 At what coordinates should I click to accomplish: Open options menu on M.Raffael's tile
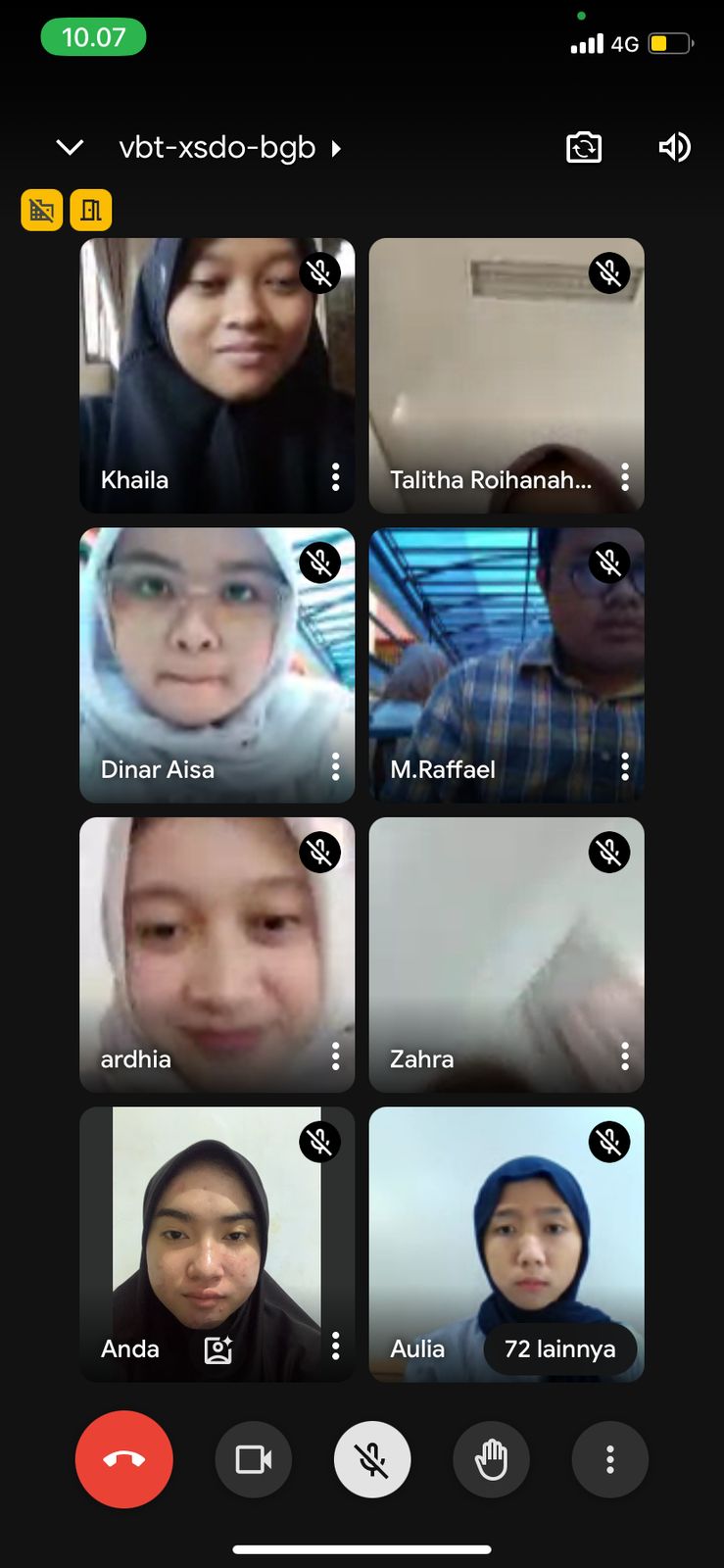point(624,766)
